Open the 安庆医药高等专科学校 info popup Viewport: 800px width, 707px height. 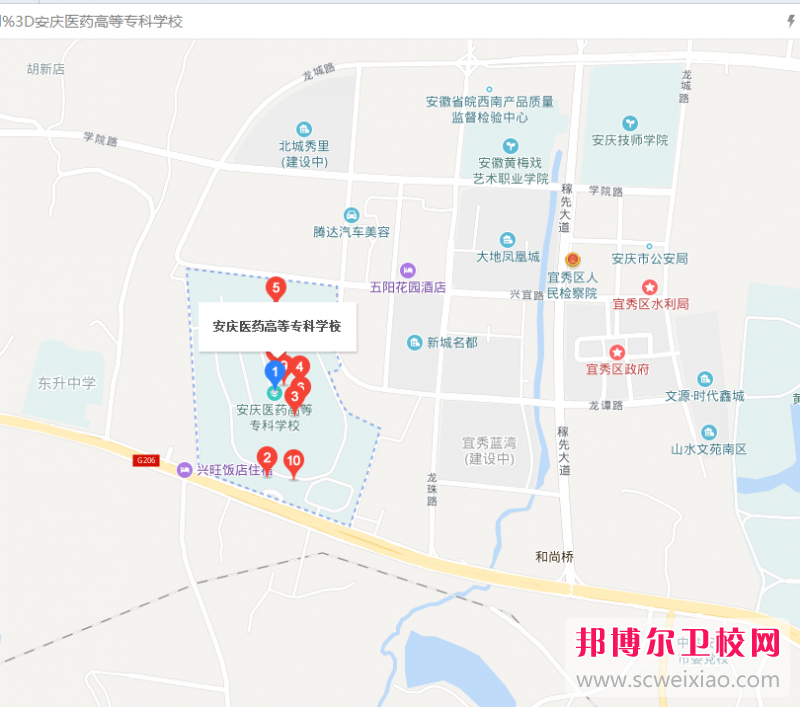coord(277,326)
